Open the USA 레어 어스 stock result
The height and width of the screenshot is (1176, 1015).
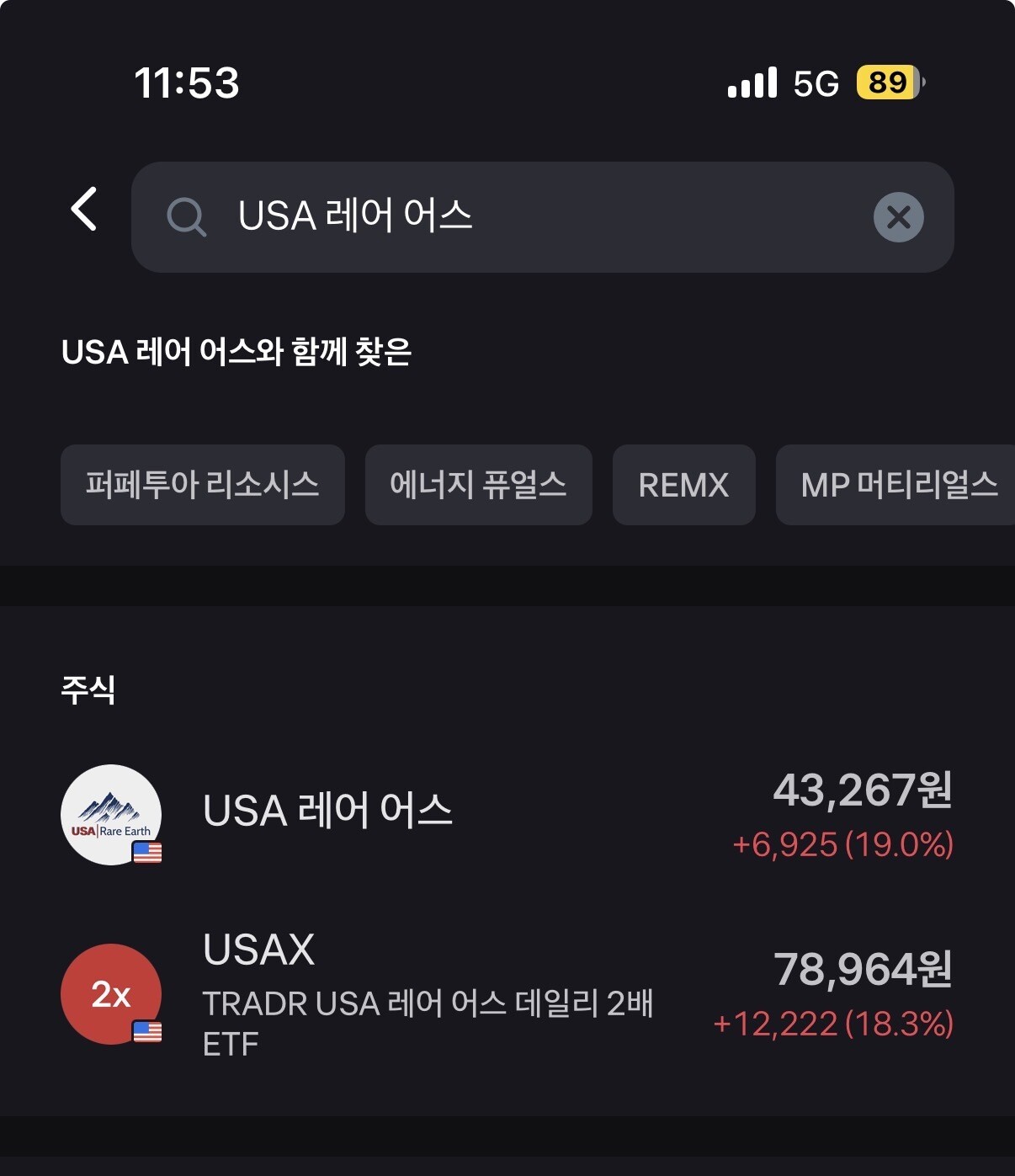[x=507, y=814]
